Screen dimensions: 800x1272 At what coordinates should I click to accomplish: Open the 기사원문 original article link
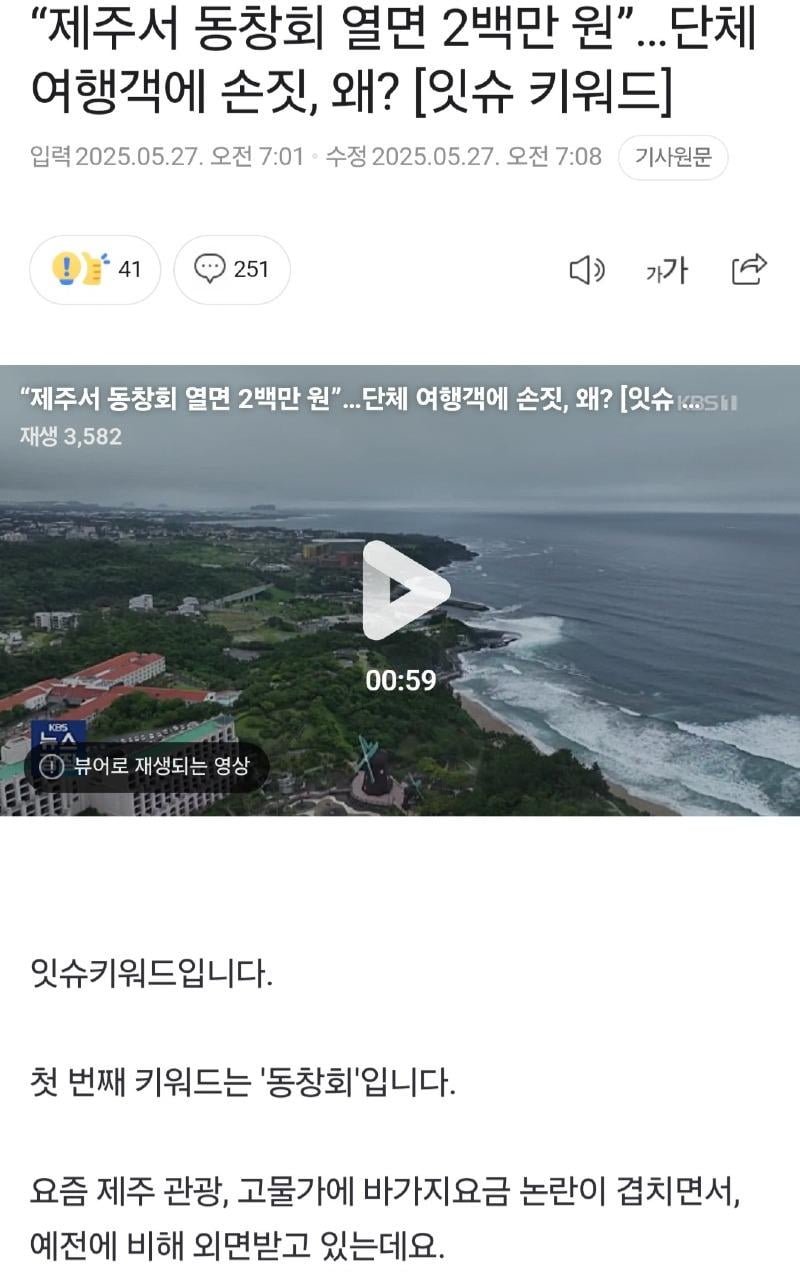tap(672, 158)
